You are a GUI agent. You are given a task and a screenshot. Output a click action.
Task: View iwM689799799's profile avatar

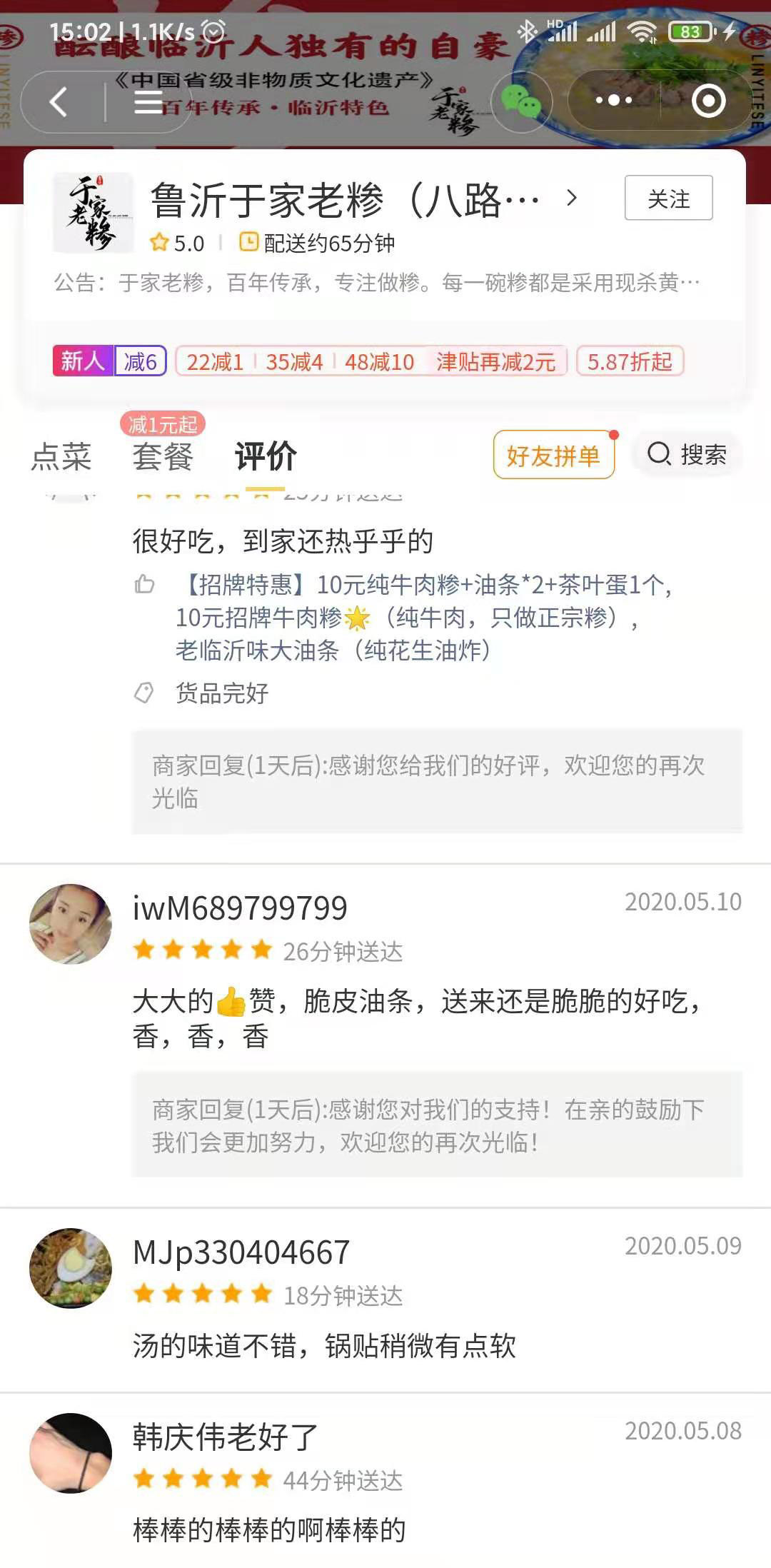[x=71, y=923]
